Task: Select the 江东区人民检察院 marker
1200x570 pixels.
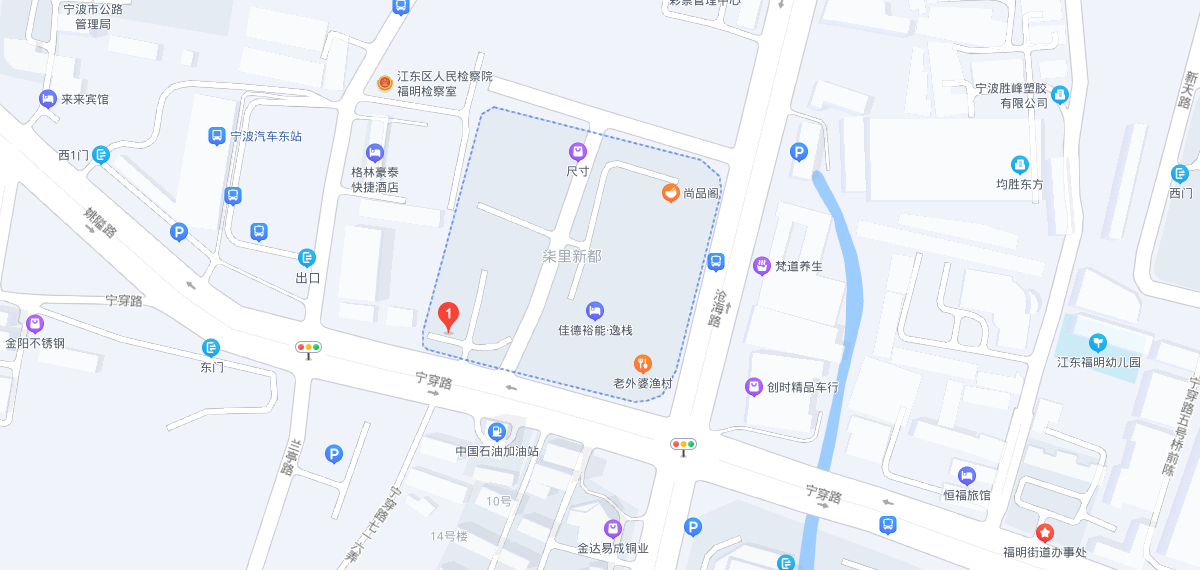Action: (x=385, y=83)
